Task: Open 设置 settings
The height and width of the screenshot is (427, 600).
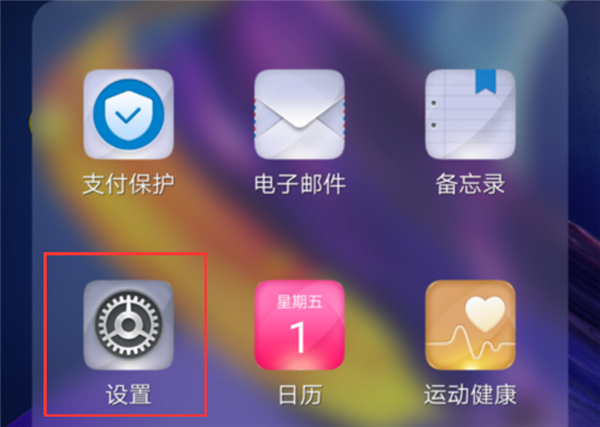Action: [x=128, y=325]
